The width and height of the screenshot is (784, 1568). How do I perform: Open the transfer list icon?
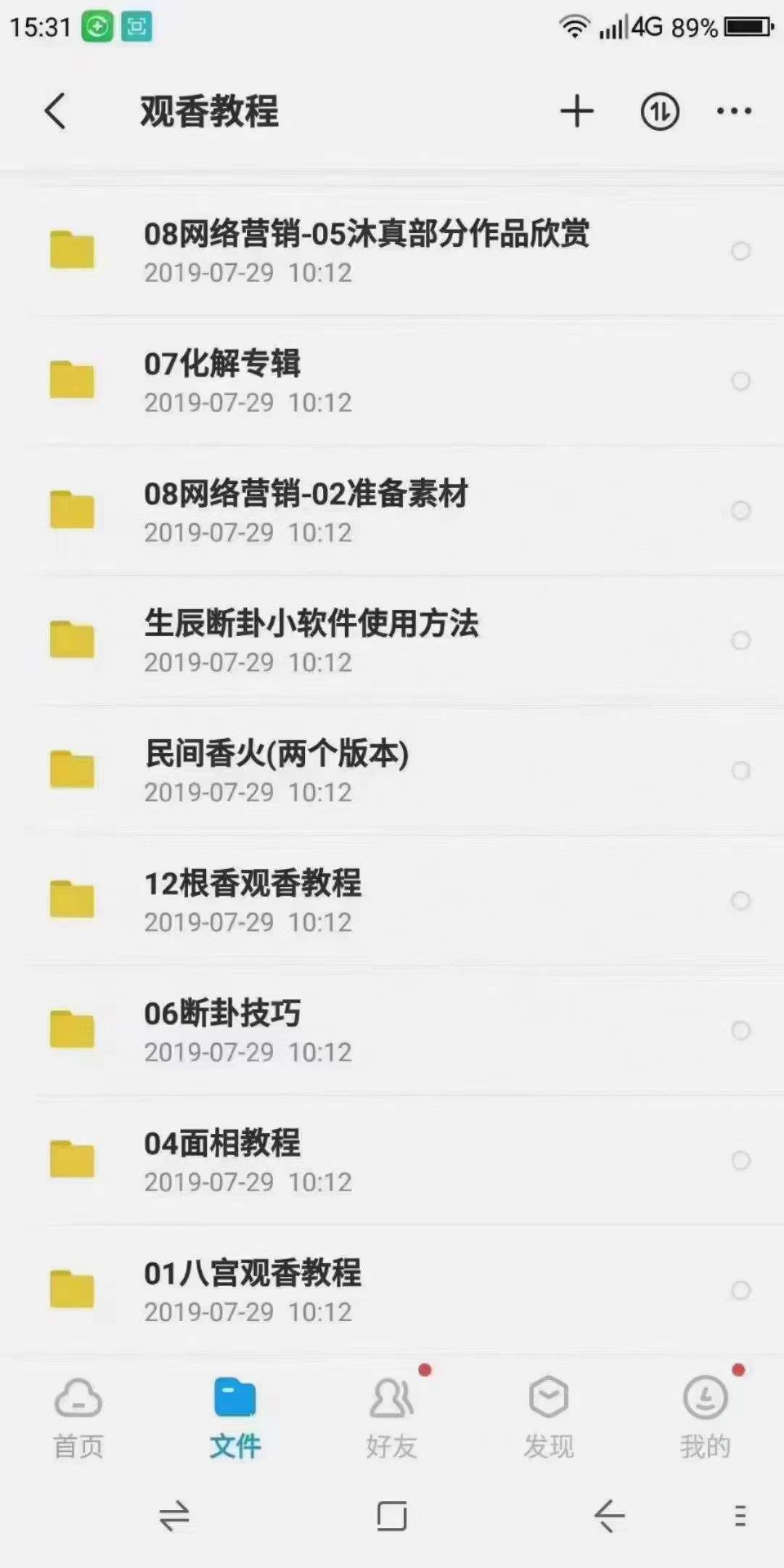pos(659,111)
